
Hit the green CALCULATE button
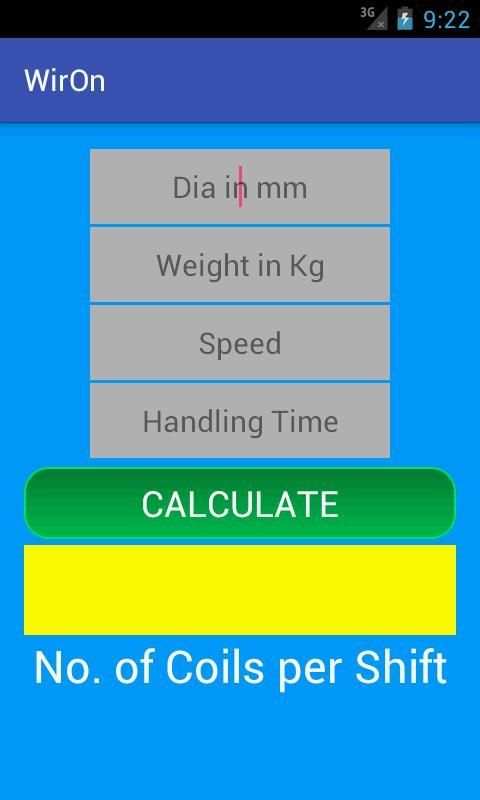coord(240,503)
